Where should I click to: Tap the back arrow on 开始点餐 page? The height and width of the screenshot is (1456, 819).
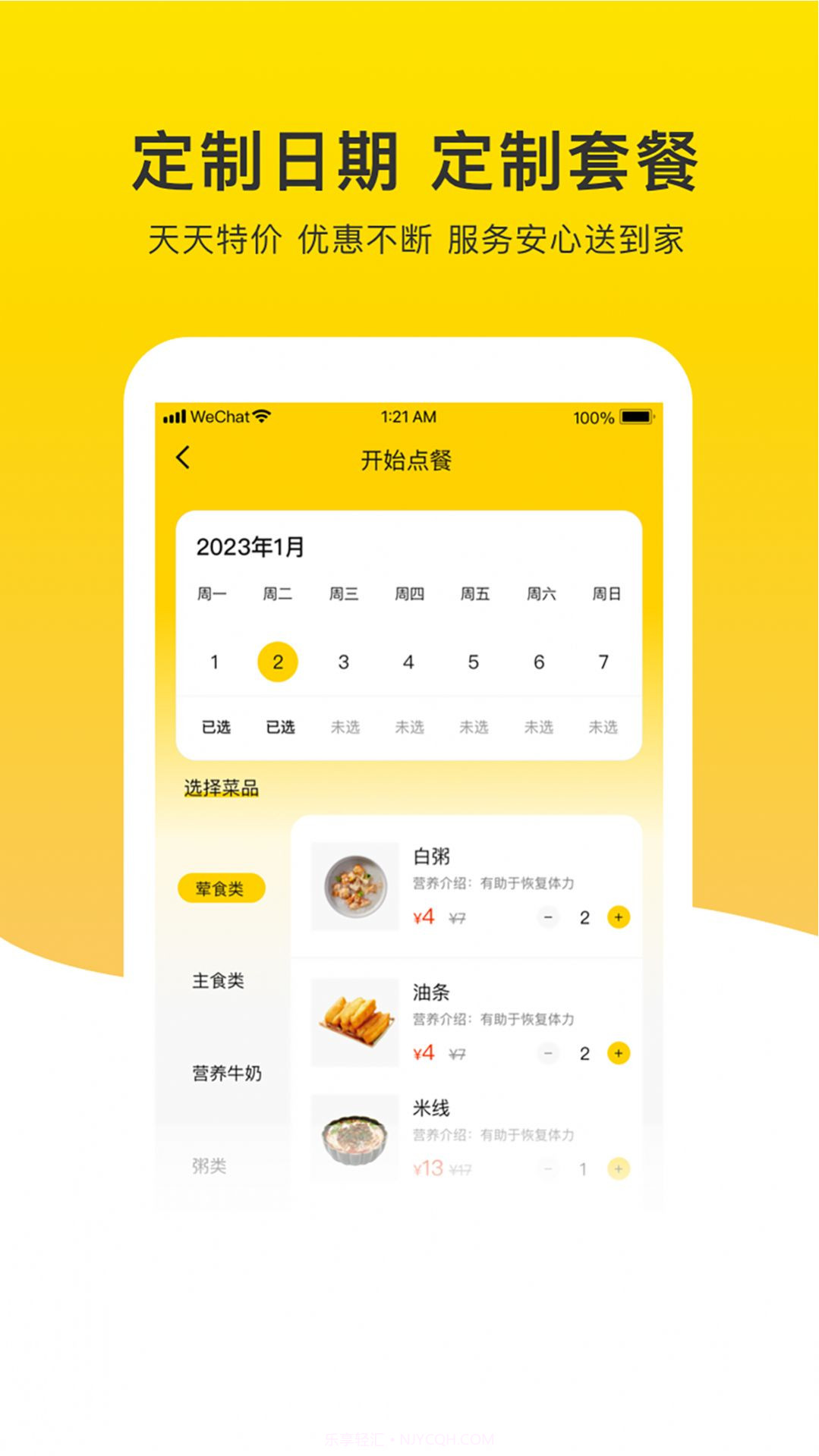coord(182,458)
